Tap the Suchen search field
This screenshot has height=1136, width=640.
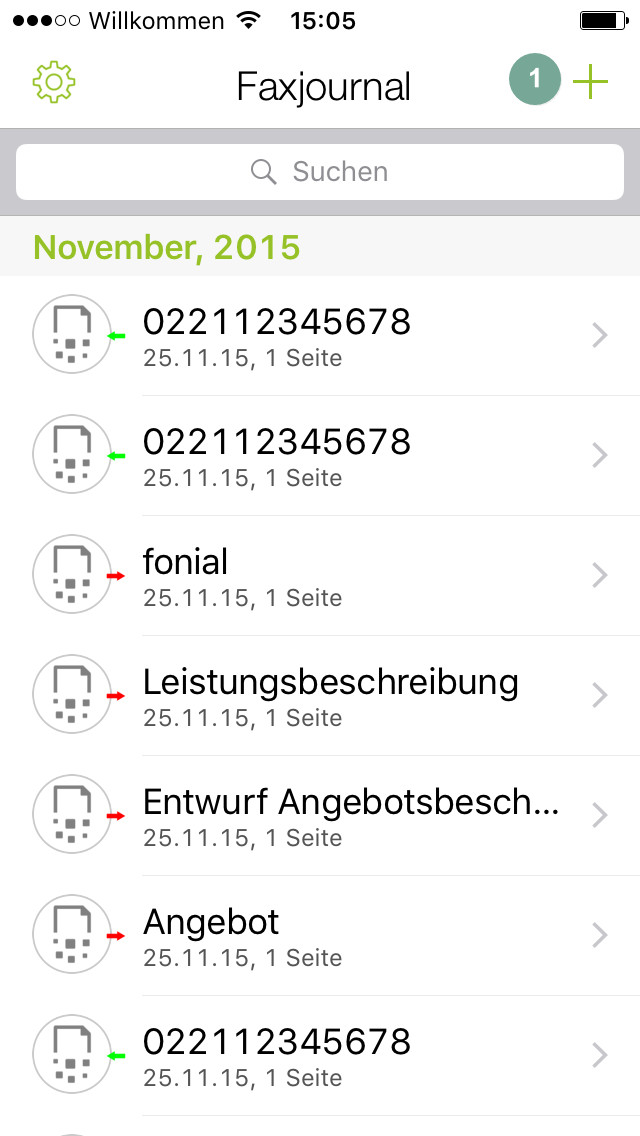click(320, 172)
